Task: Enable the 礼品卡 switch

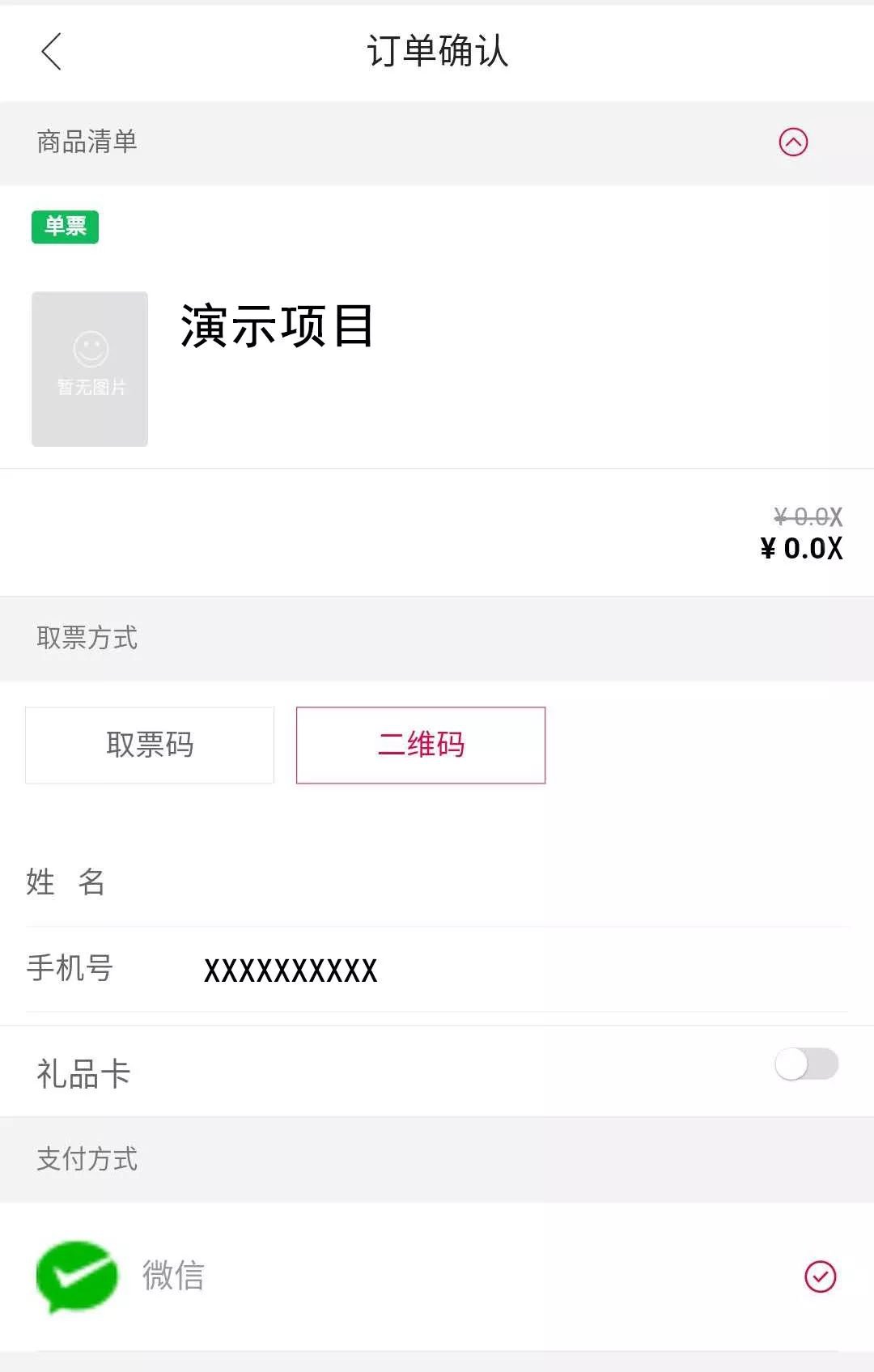Action: pyautogui.click(x=806, y=1064)
